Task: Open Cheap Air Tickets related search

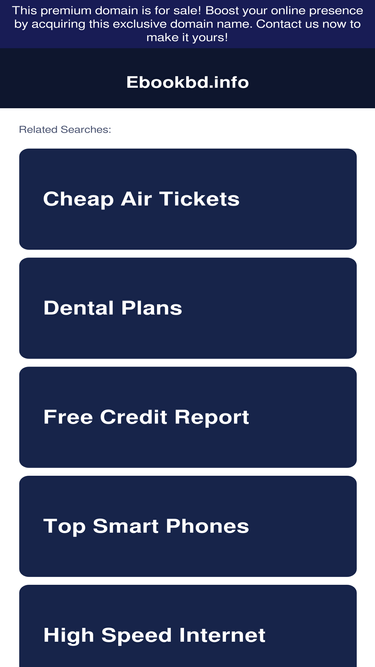Action: [x=188, y=199]
